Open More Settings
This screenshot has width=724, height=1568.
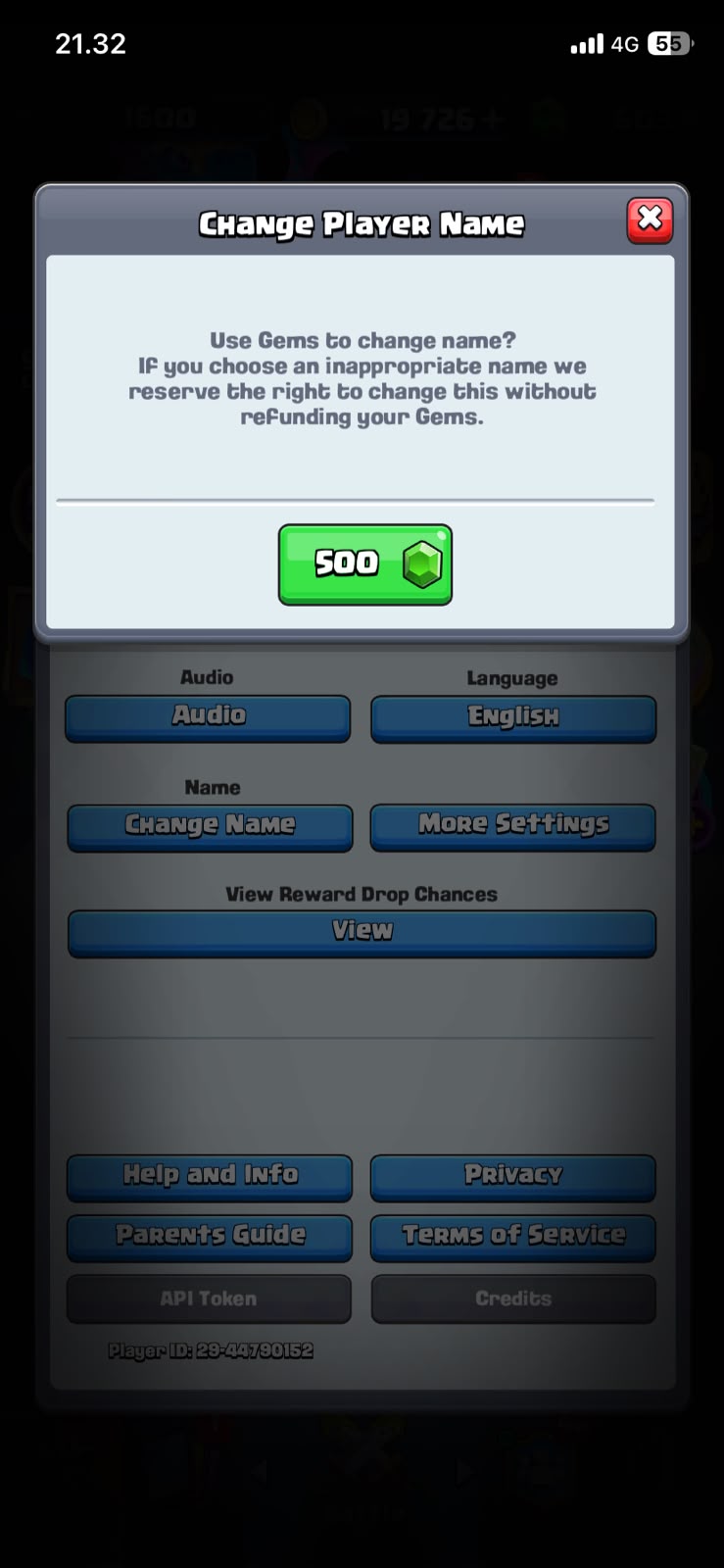click(x=512, y=826)
